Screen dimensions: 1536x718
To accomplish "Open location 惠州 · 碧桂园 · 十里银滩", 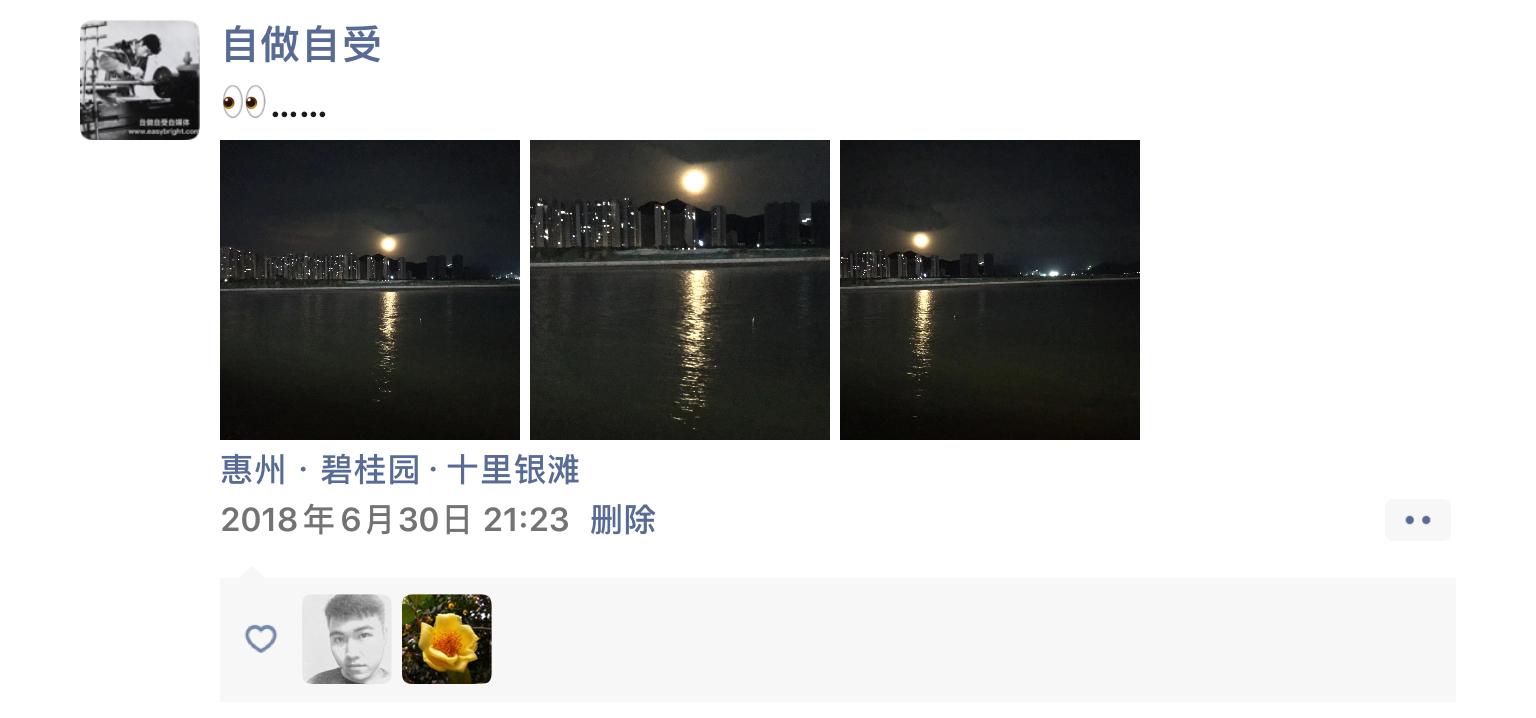I will point(400,470).
